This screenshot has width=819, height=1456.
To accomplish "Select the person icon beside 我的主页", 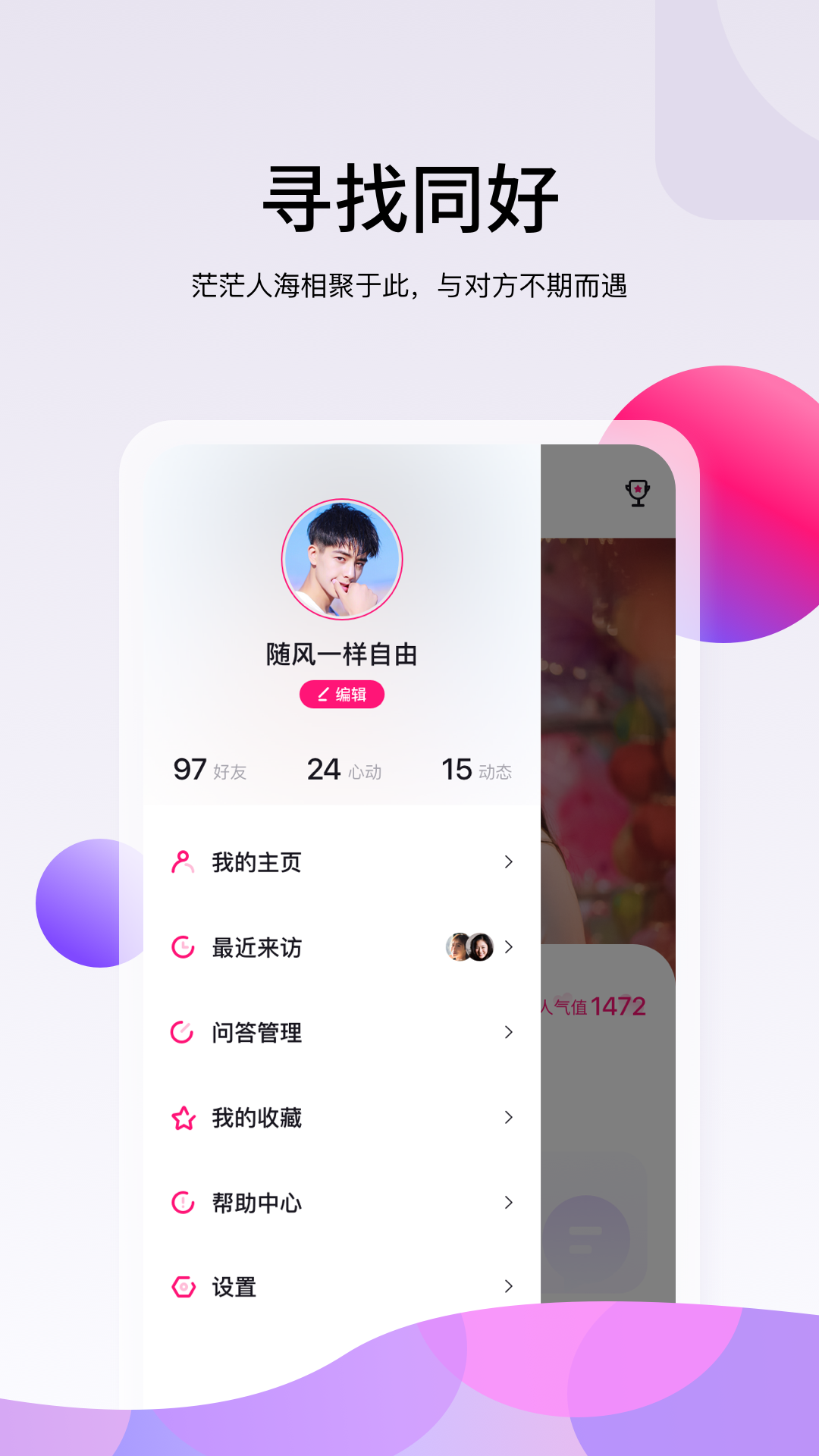I will tap(182, 861).
